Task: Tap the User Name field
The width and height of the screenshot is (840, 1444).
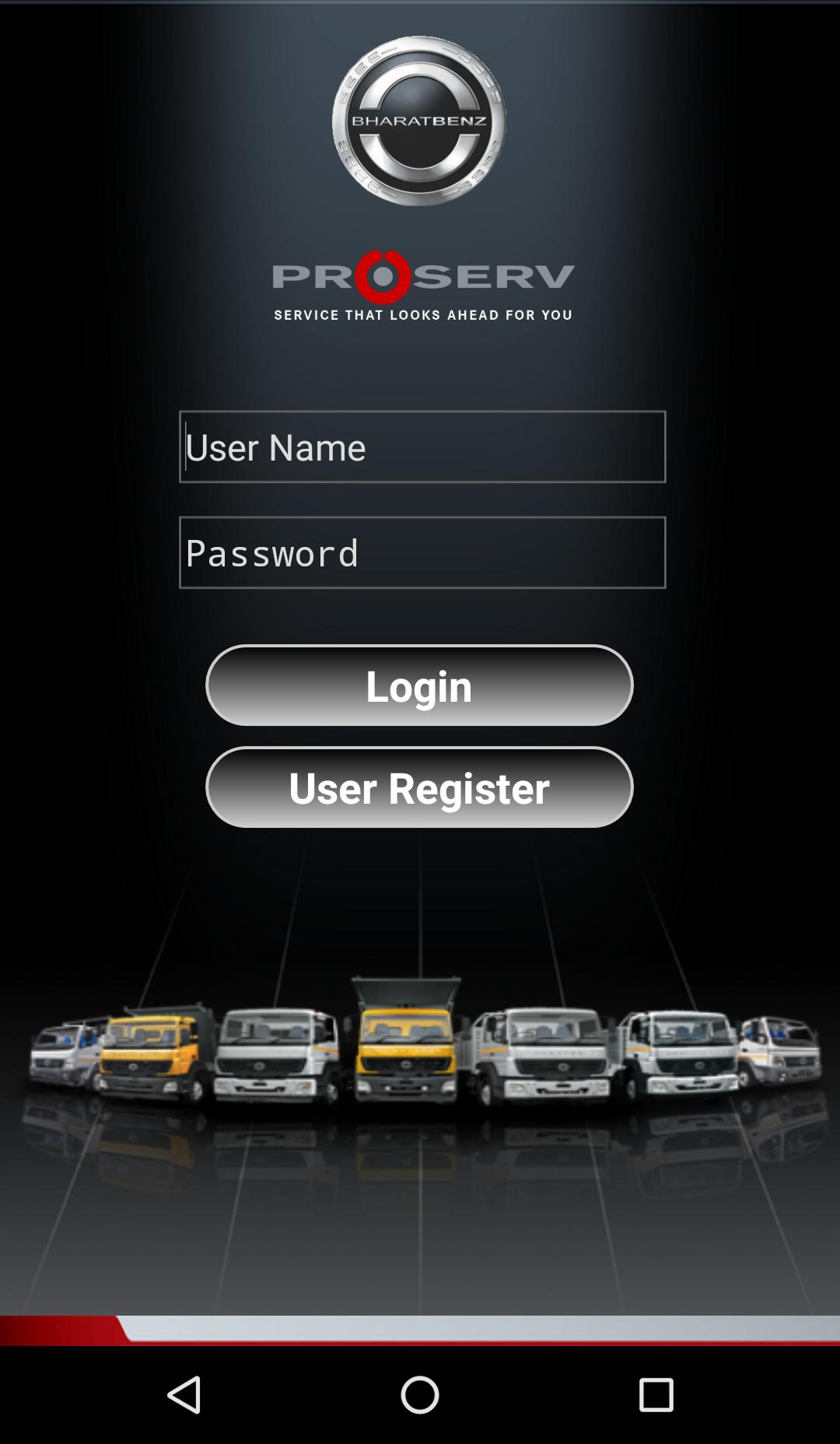Action: pyautogui.click(x=422, y=447)
